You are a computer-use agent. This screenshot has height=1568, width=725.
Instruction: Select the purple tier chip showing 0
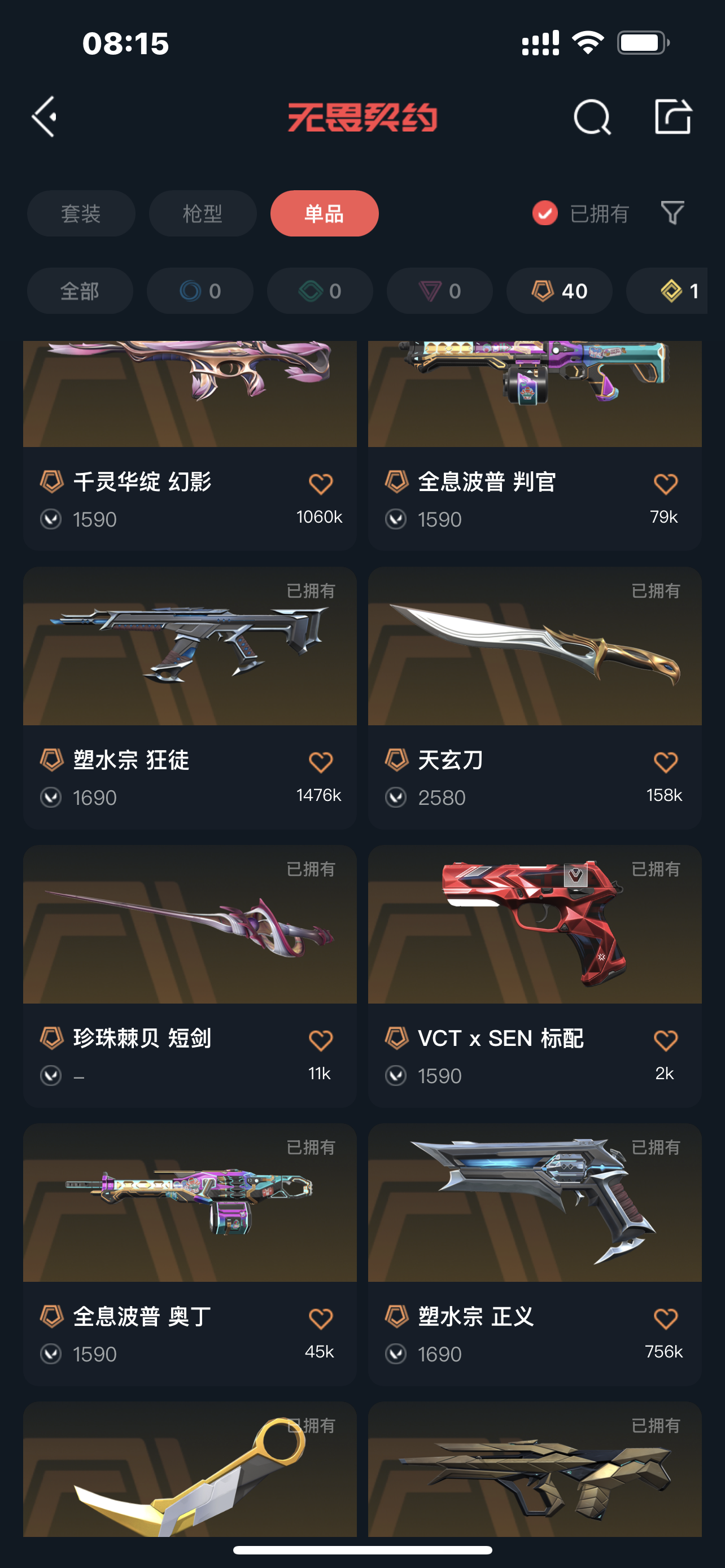point(439,291)
